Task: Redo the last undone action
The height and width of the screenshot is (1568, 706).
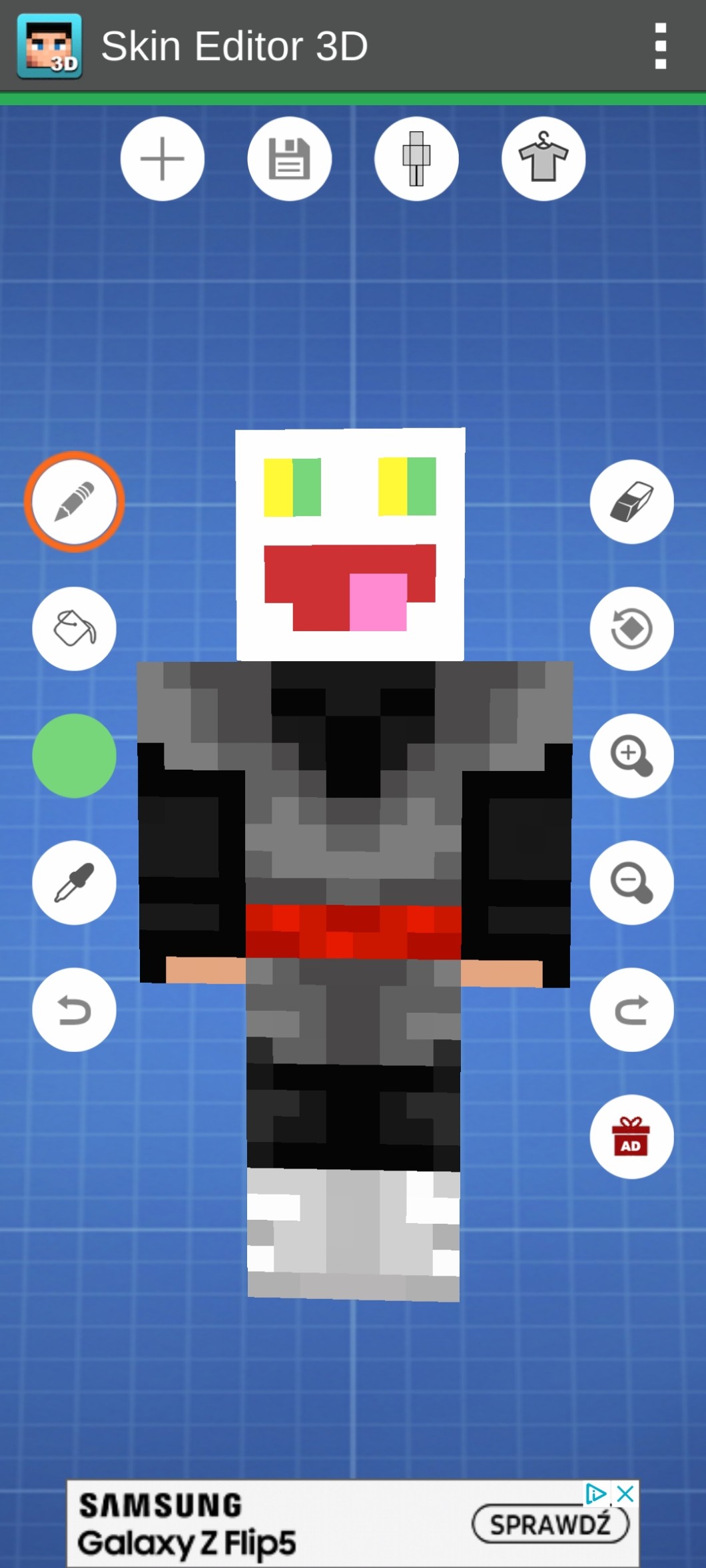Action: [631, 1010]
